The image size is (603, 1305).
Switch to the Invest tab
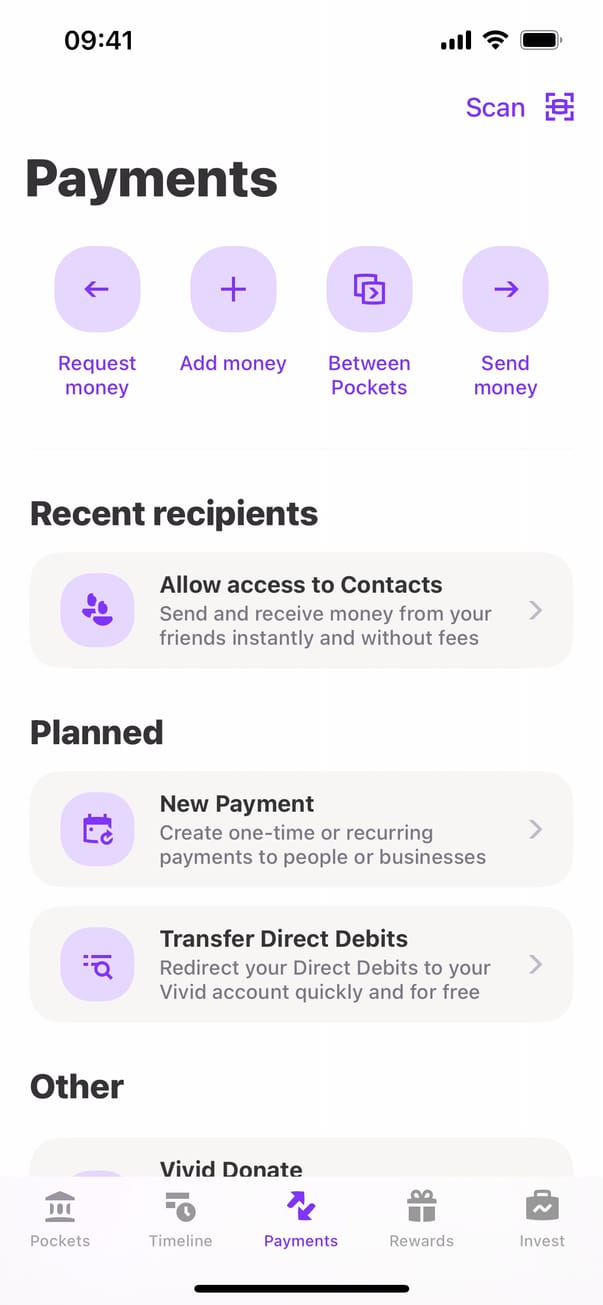pyautogui.click(x=542, y=1220)
